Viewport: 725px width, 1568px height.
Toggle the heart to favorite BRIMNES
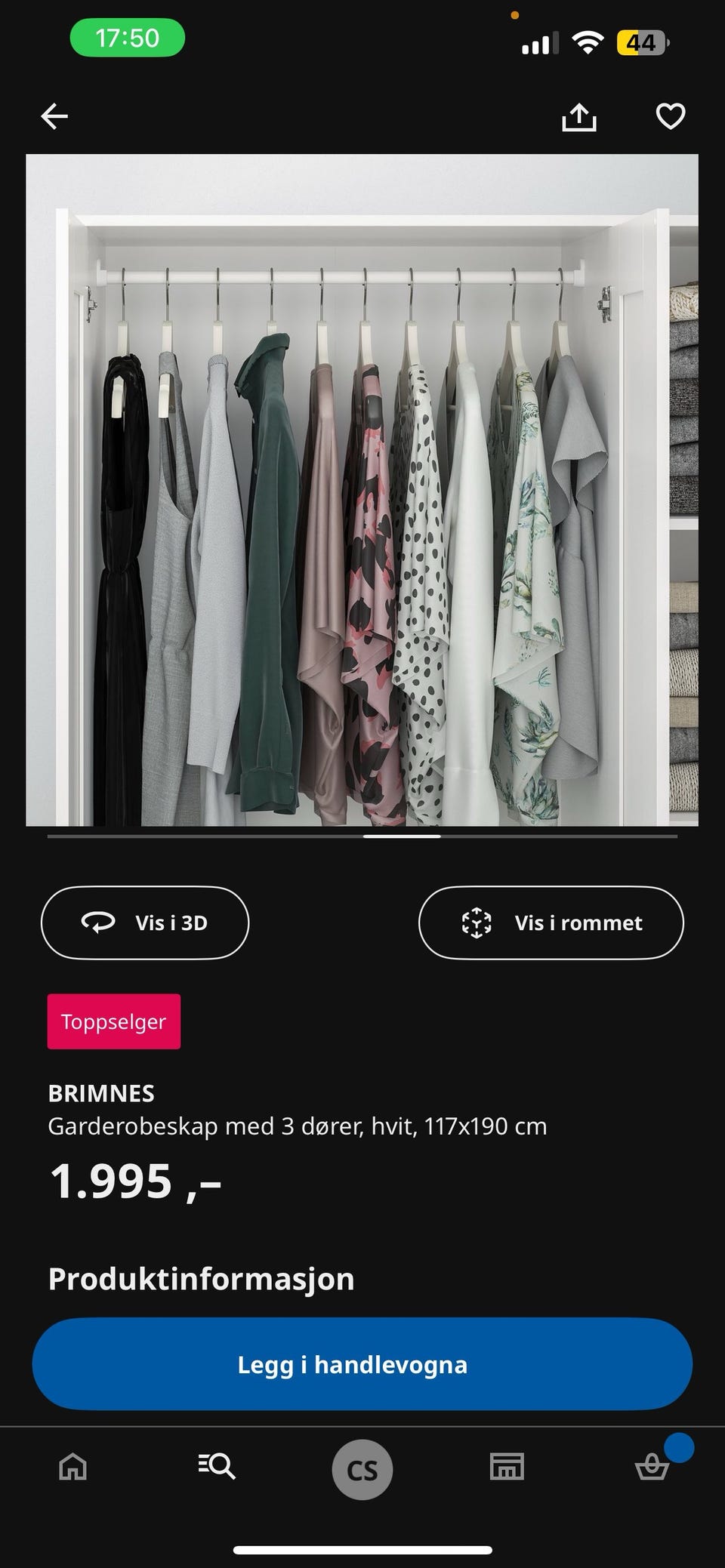(x=669, y=116)
